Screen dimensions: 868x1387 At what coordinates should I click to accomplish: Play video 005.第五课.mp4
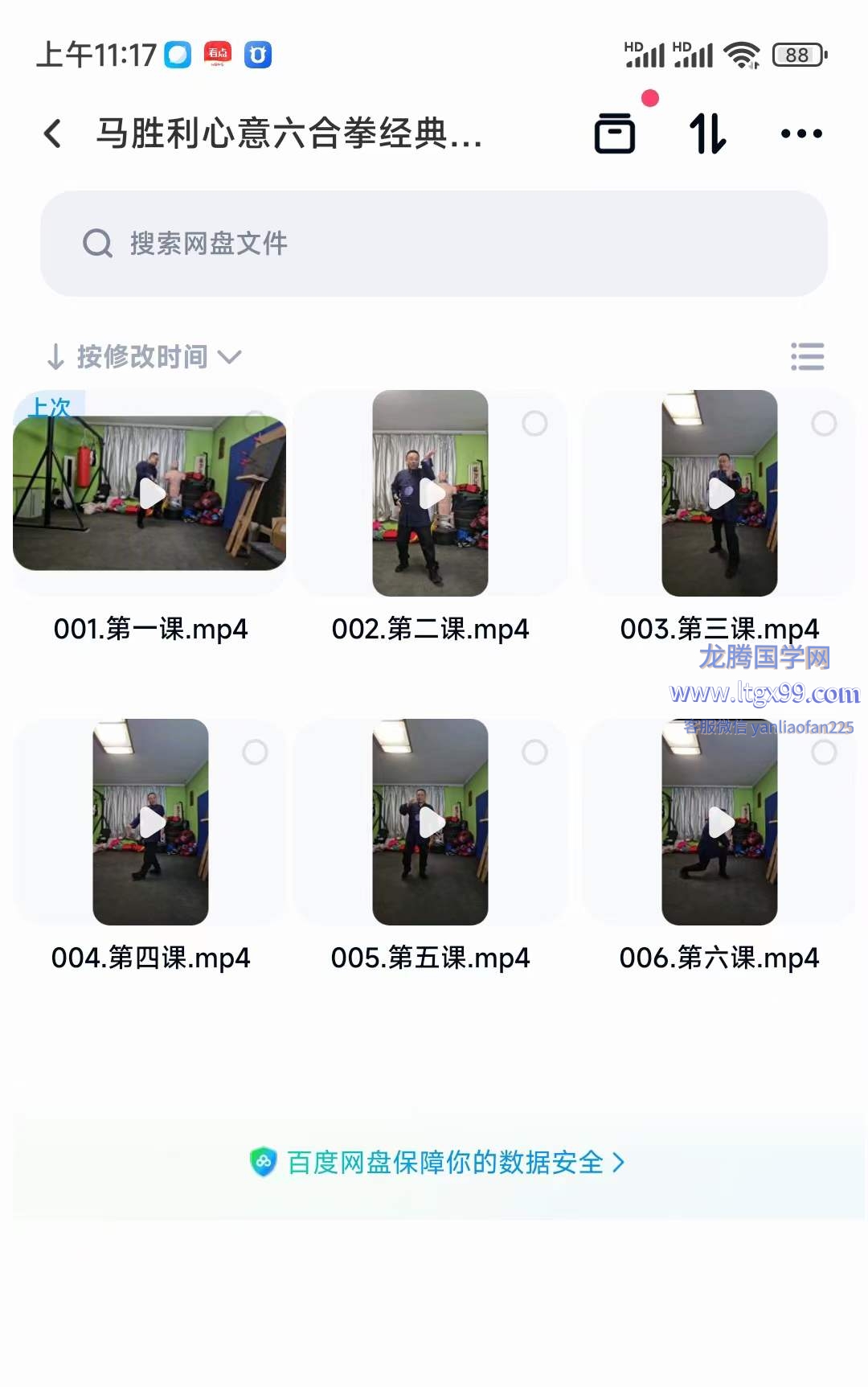coord(430,822)
